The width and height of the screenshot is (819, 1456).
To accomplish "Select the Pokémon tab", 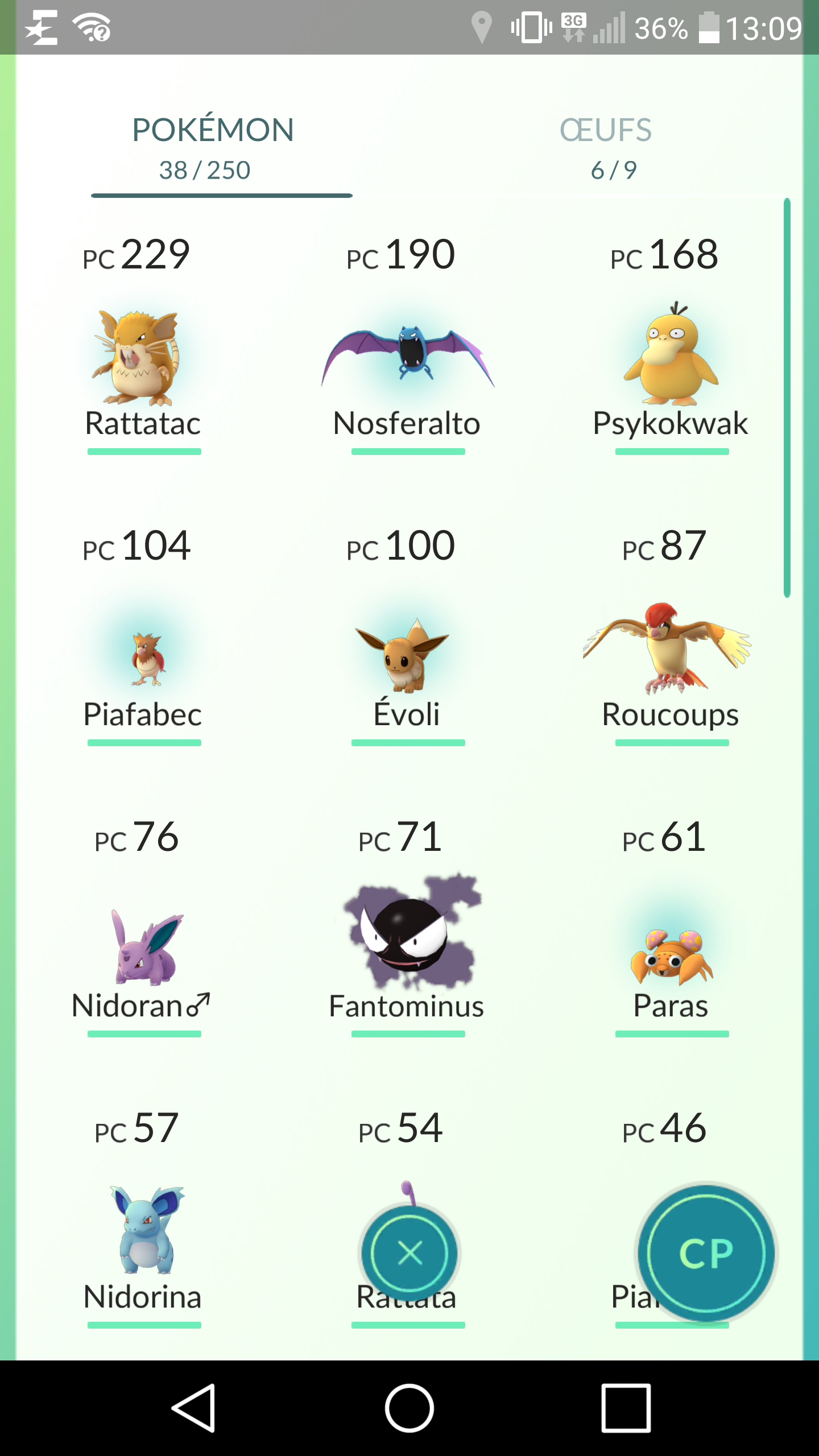I will tap(213, 147).
